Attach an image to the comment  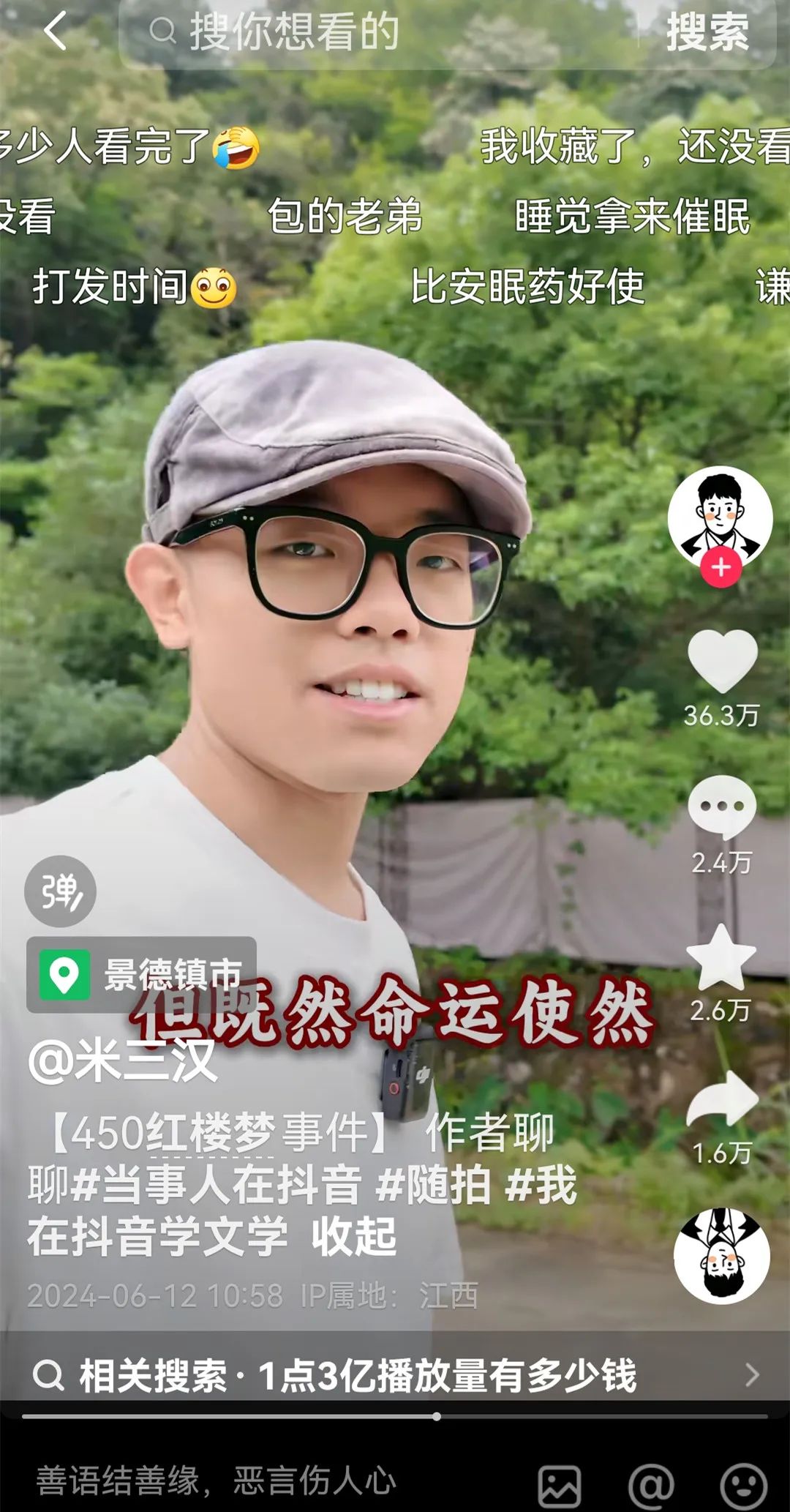coord(560,1486)
